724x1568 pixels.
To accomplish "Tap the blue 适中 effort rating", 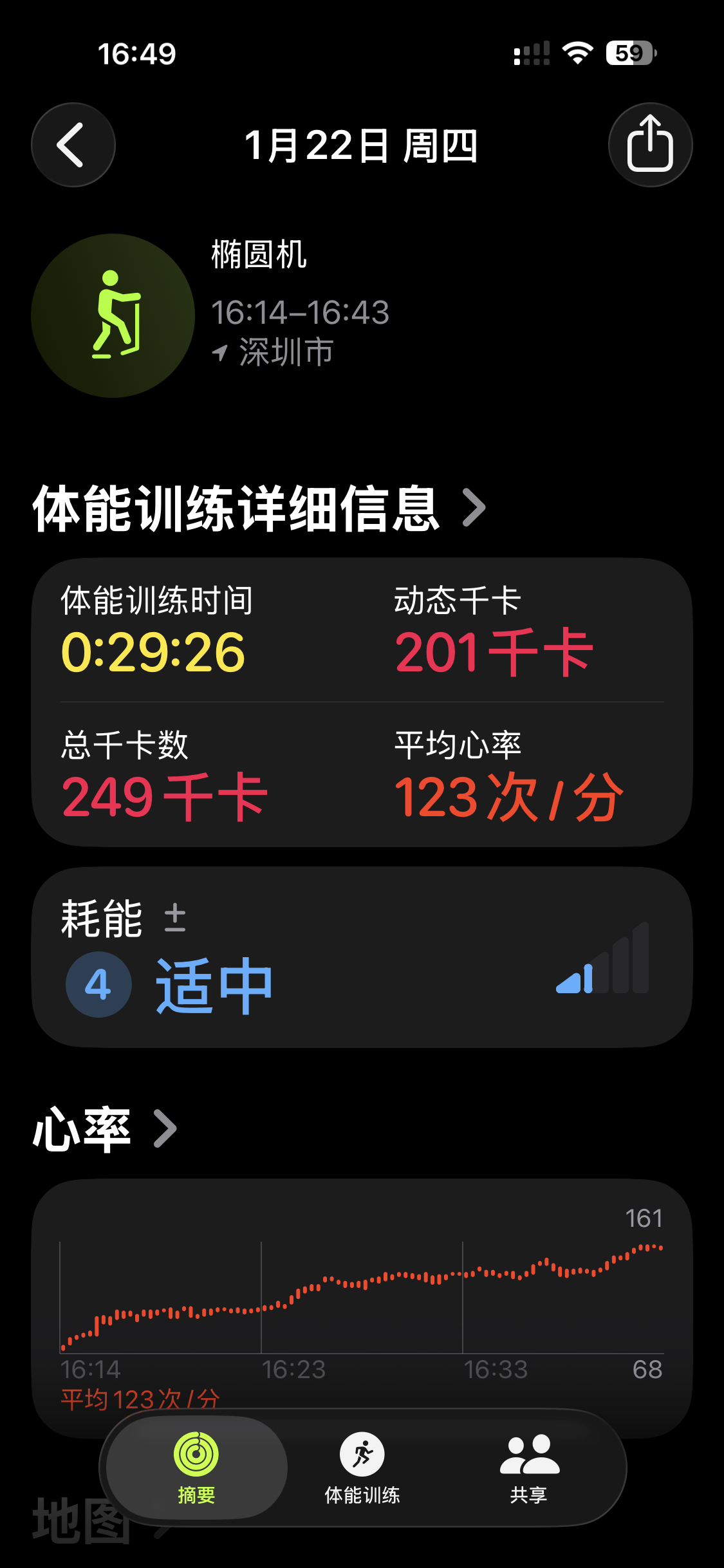I will [212, 982].
